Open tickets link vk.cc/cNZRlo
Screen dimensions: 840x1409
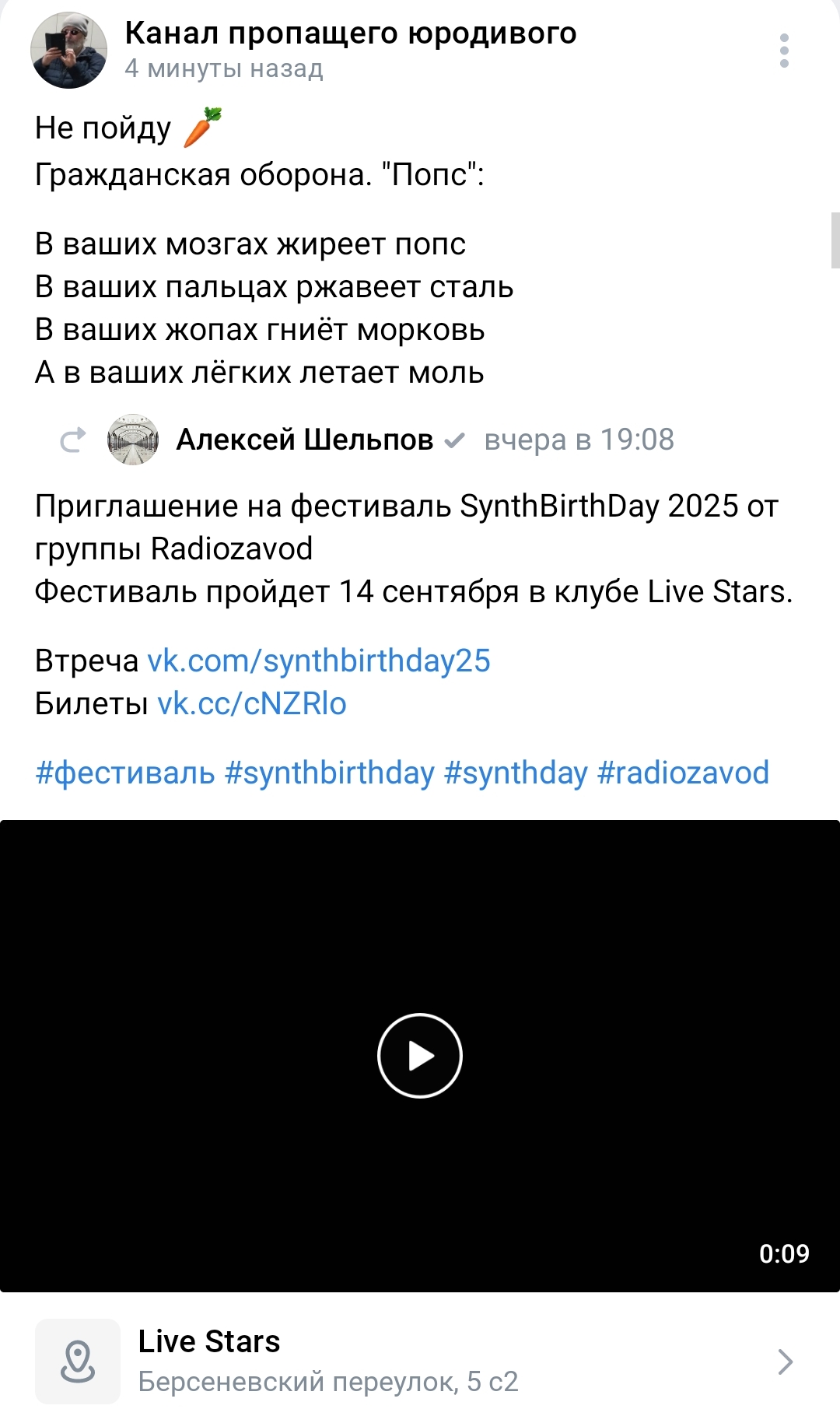pos(252,704)
